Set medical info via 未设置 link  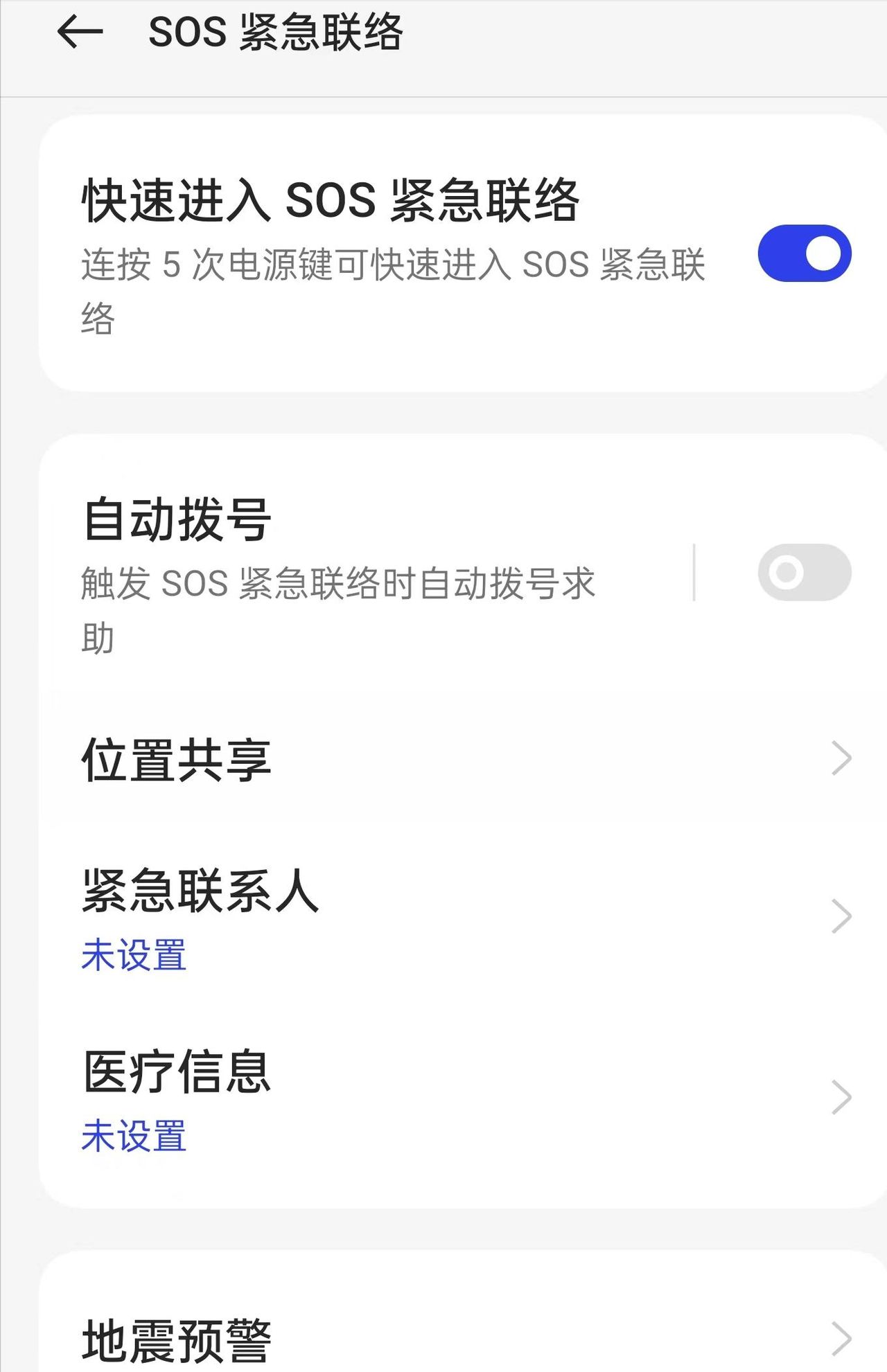(x=134, y=1137)
